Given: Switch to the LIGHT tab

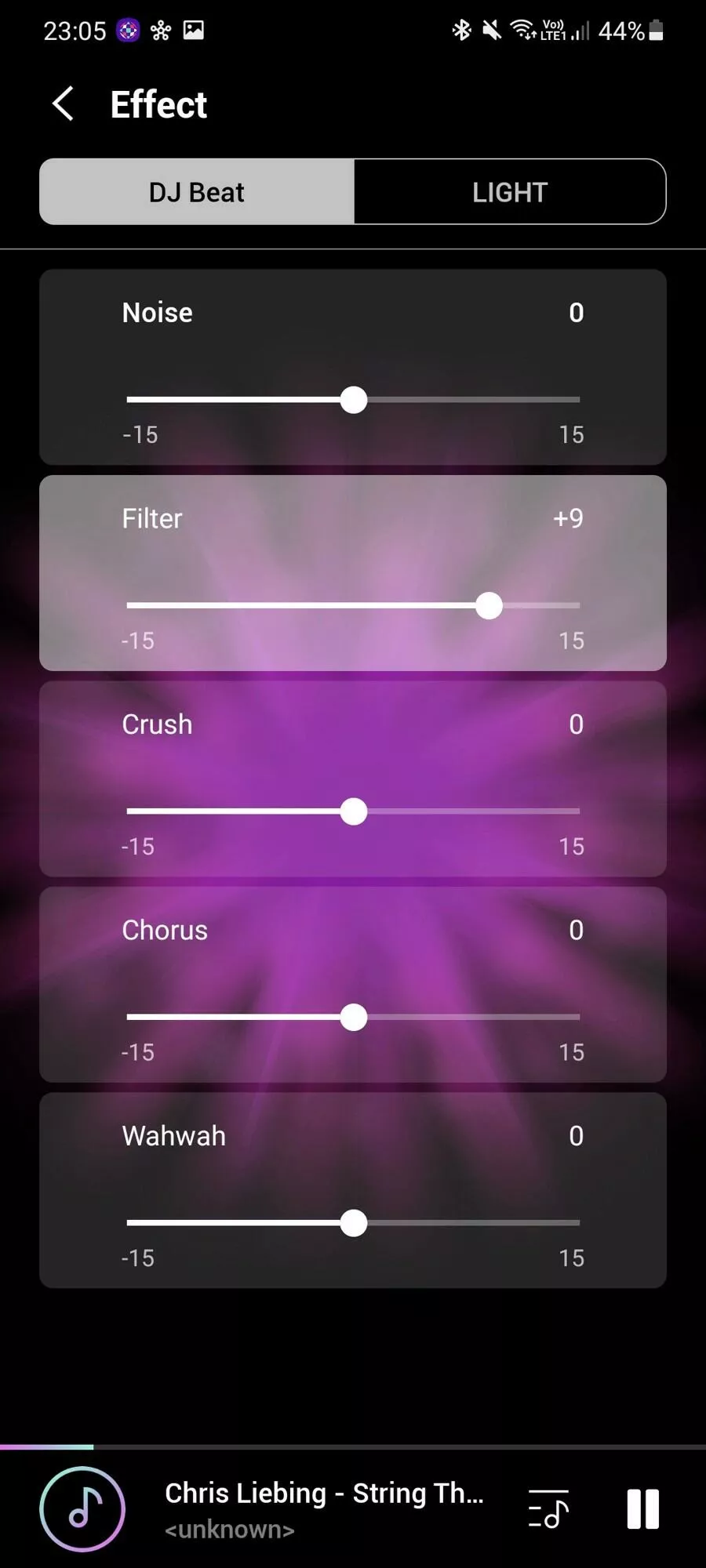Looking at the screenshot, I should (x=510, y=192).
